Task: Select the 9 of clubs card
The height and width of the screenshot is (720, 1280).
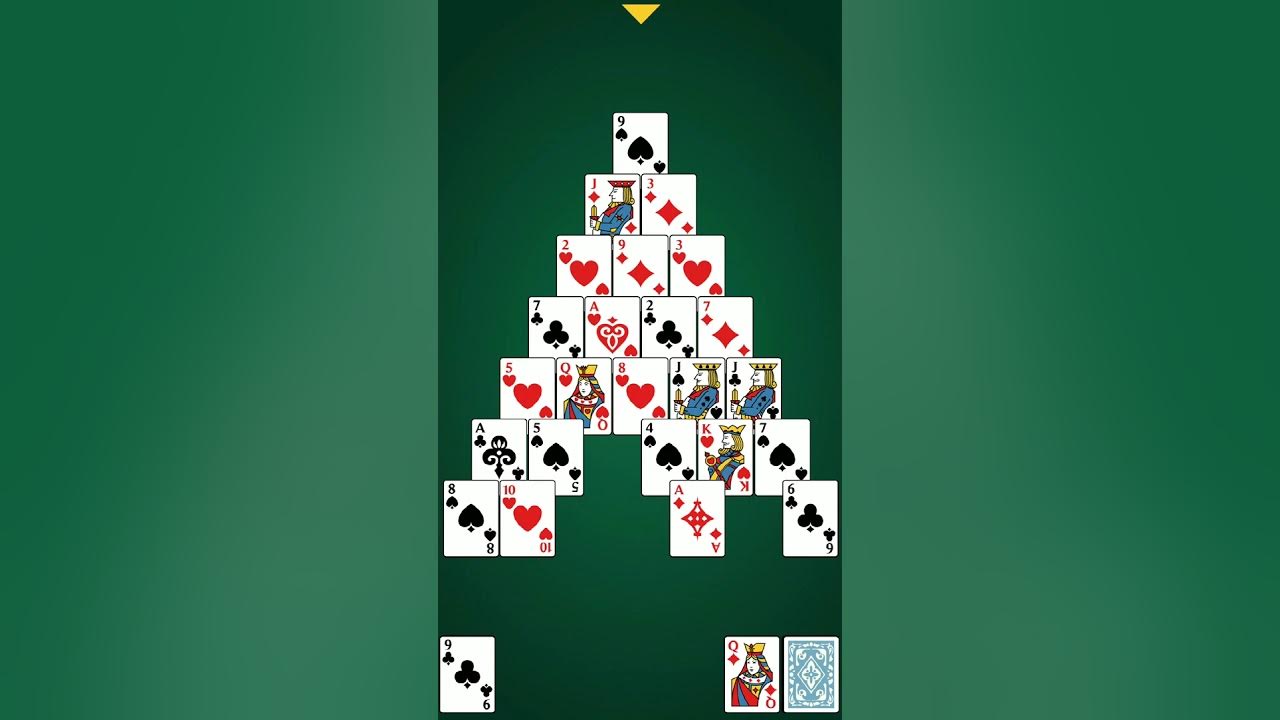Action: click(x=467, y=674)
